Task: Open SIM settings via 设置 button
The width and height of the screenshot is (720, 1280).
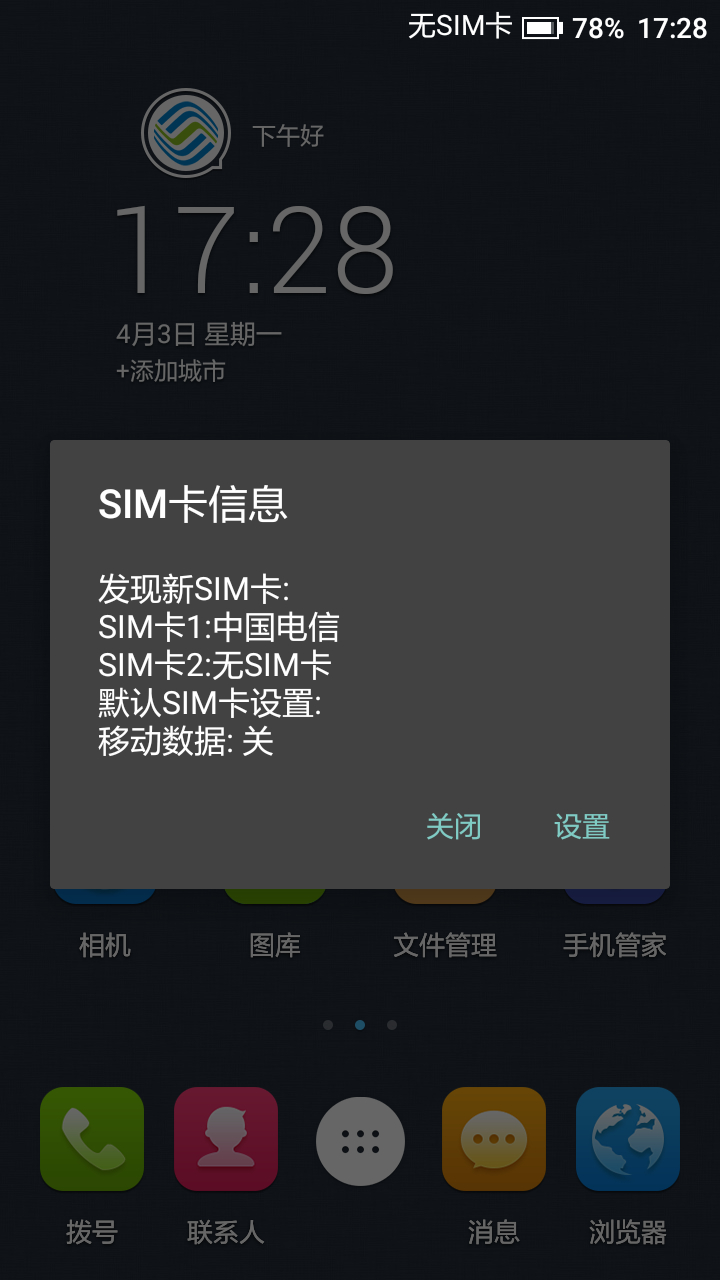Action: coord(582,827)
